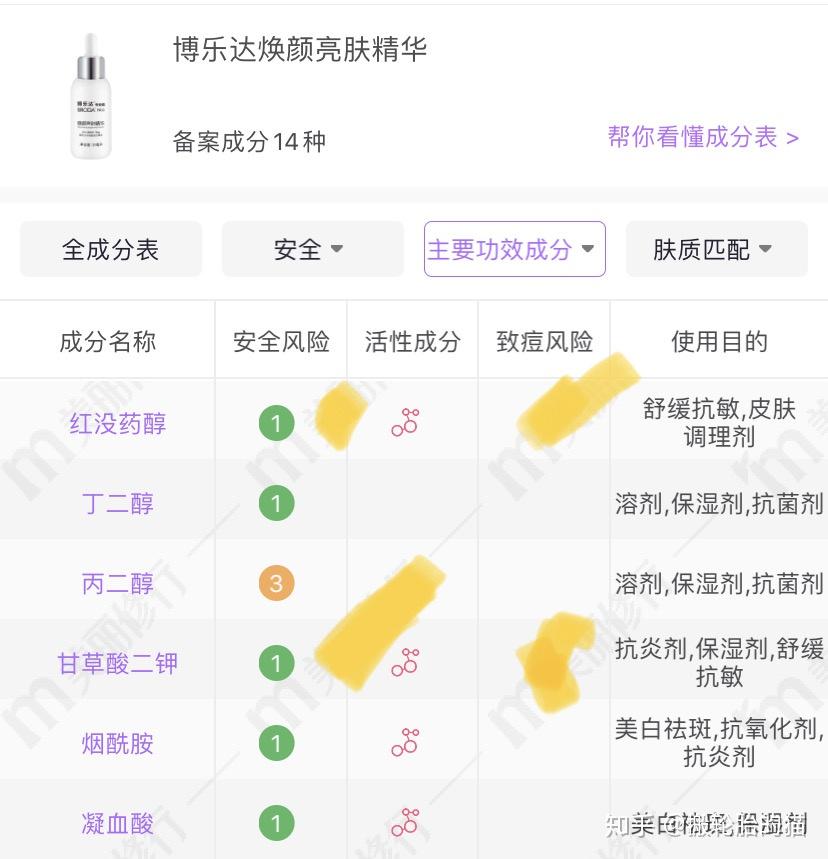This screenshot has height=859, width=828.
Task: View details for 丙二醇
Action: (x=117, y=583)
